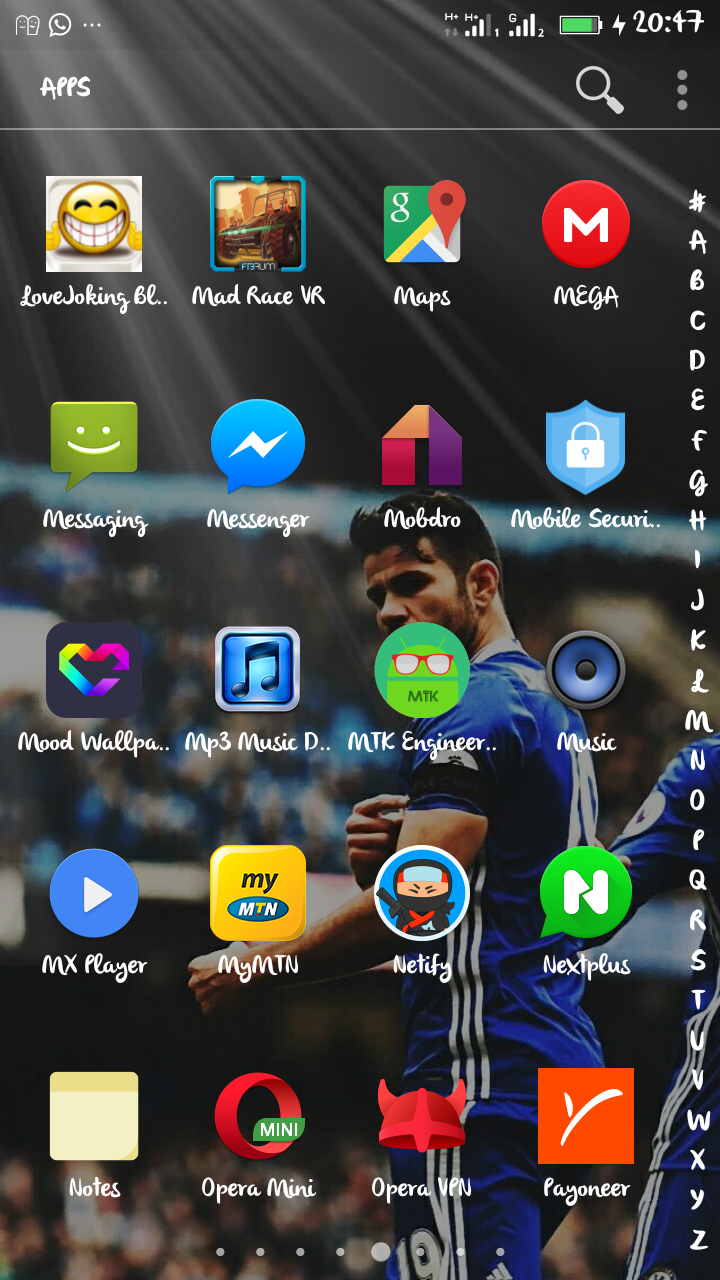Launch the MyMTN app
The image size is (720, 1280).
pos(258,893)
